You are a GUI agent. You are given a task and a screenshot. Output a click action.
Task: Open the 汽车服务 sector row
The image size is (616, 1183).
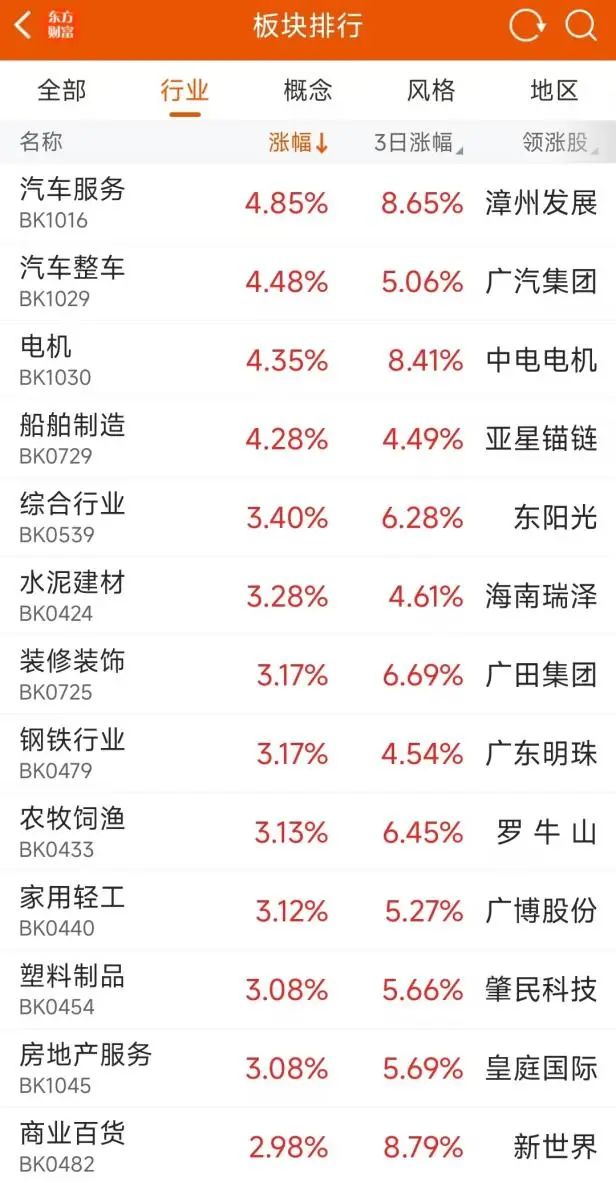(x=308, y=203)
